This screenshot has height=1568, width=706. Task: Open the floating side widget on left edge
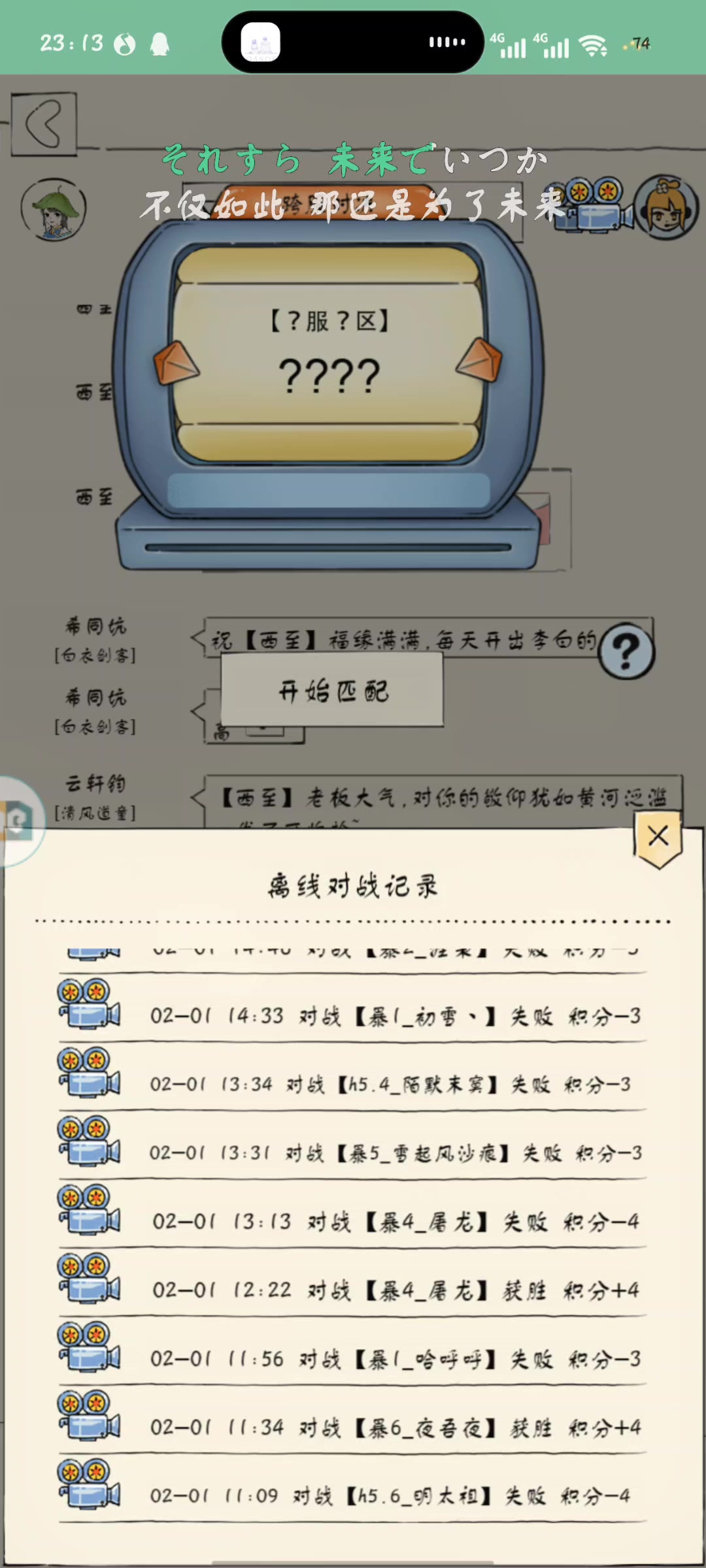pyautogui.click(x=20, y=821)
